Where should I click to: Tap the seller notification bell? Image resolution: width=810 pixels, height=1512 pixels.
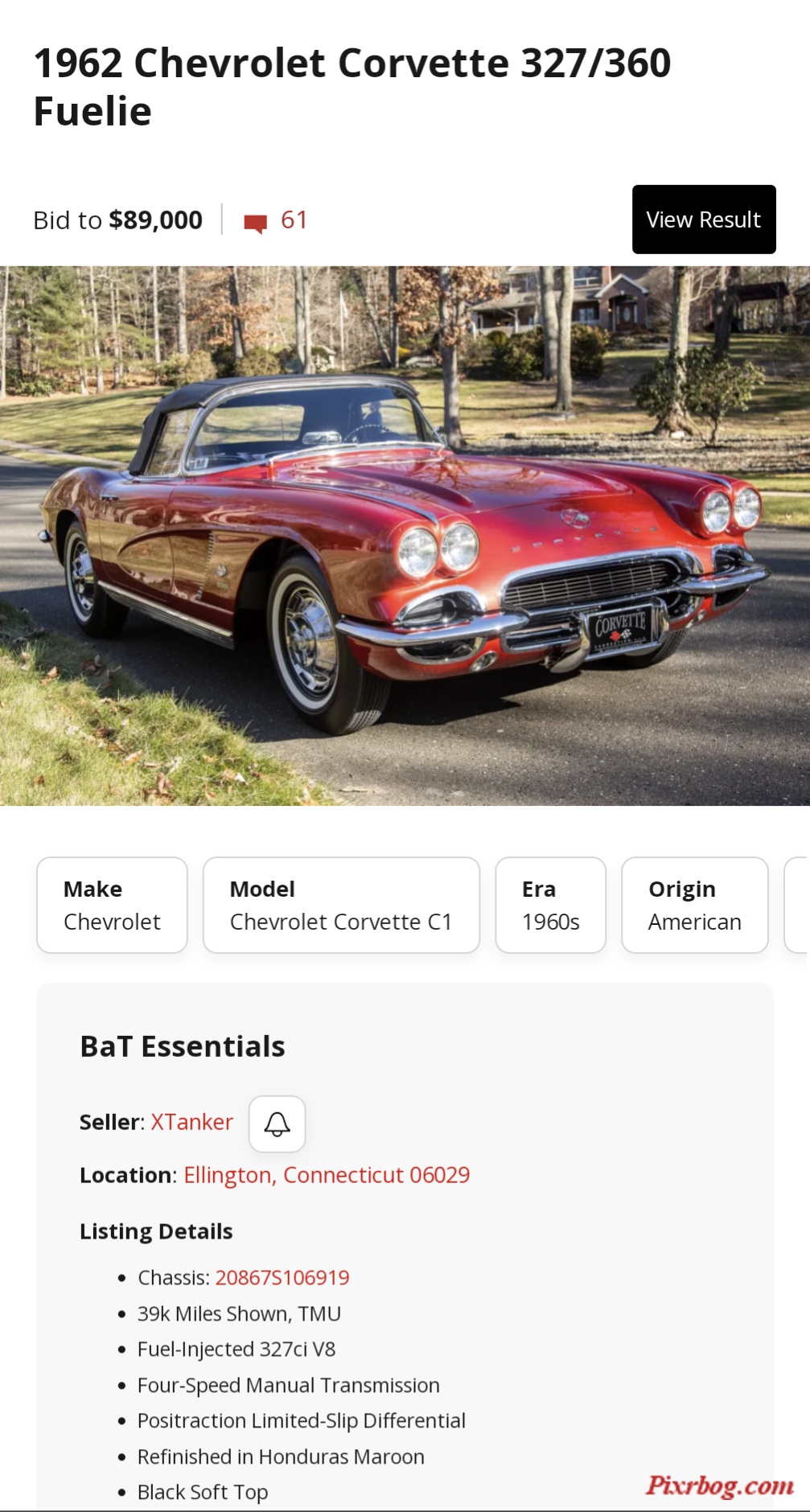coord(277,1124)
